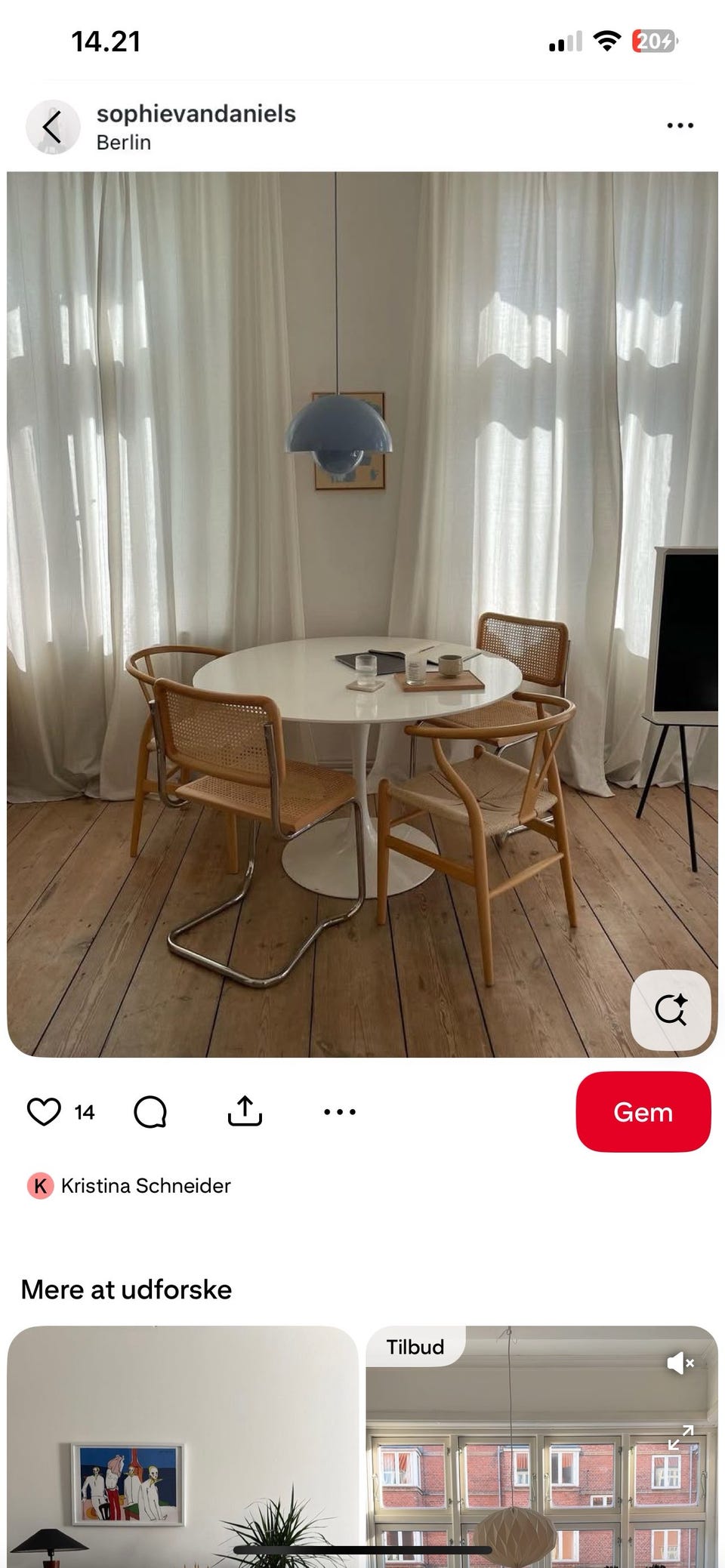
Task: Open comments with the speech bubble icon
Action: pos(151,1111)
